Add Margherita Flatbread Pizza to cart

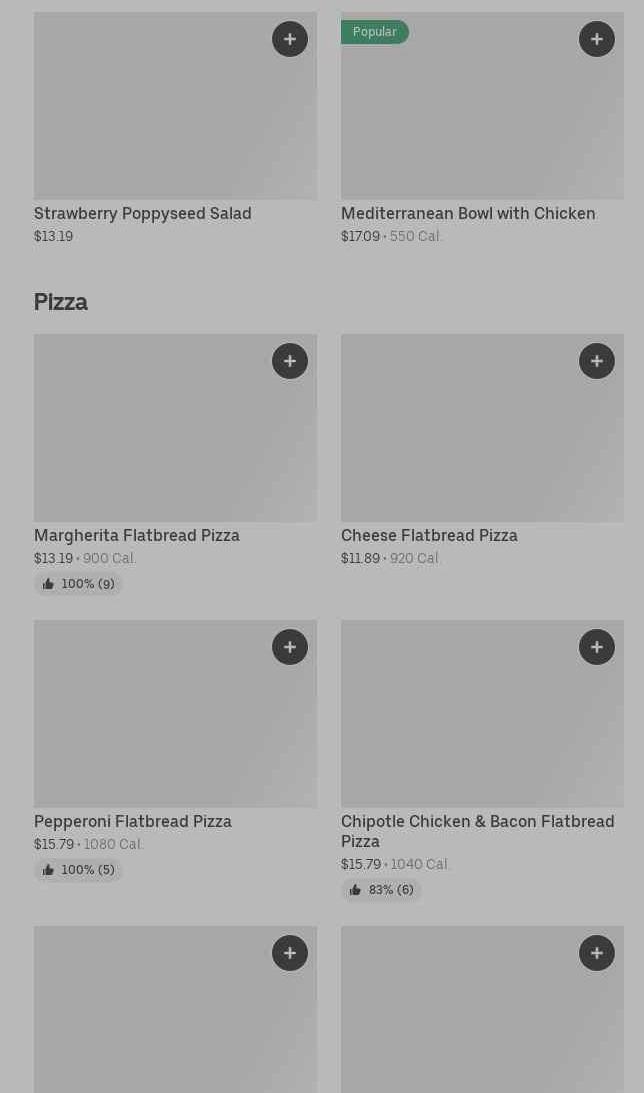coord(290,361)
